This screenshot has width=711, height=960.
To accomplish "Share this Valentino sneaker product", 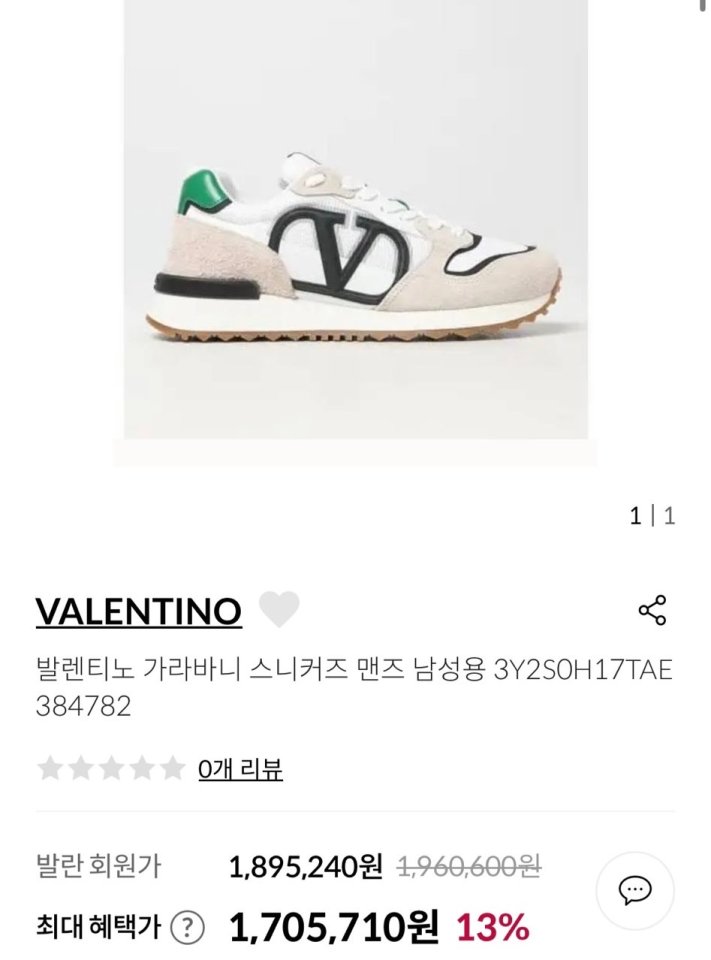I will coord(652,610).
